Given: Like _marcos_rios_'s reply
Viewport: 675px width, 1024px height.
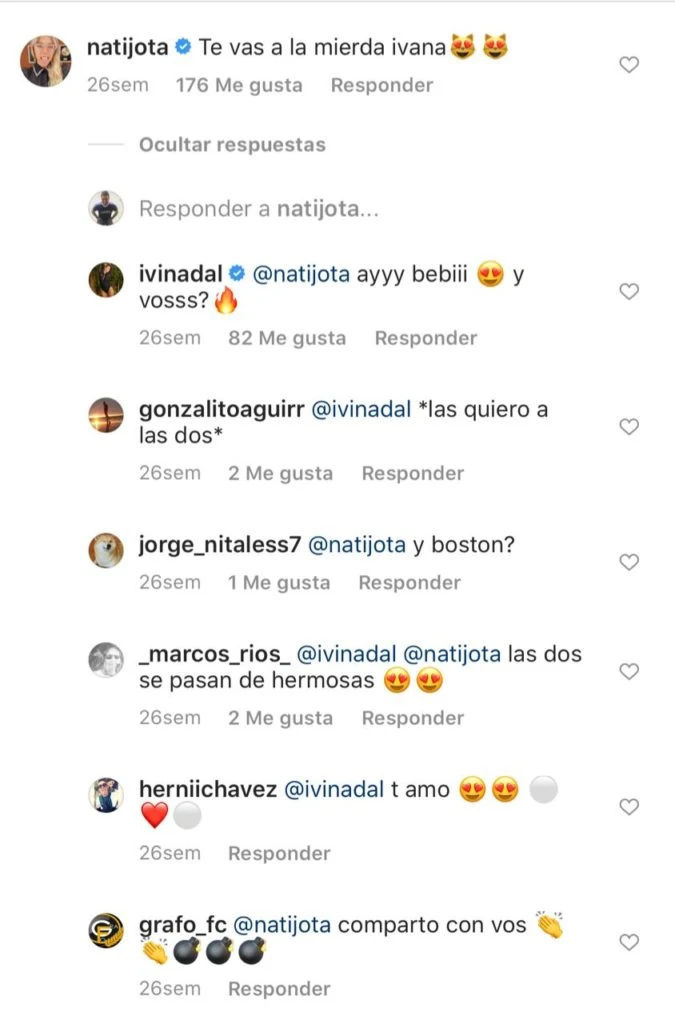Looking at the screenshot, I should [x=628, y=672].
